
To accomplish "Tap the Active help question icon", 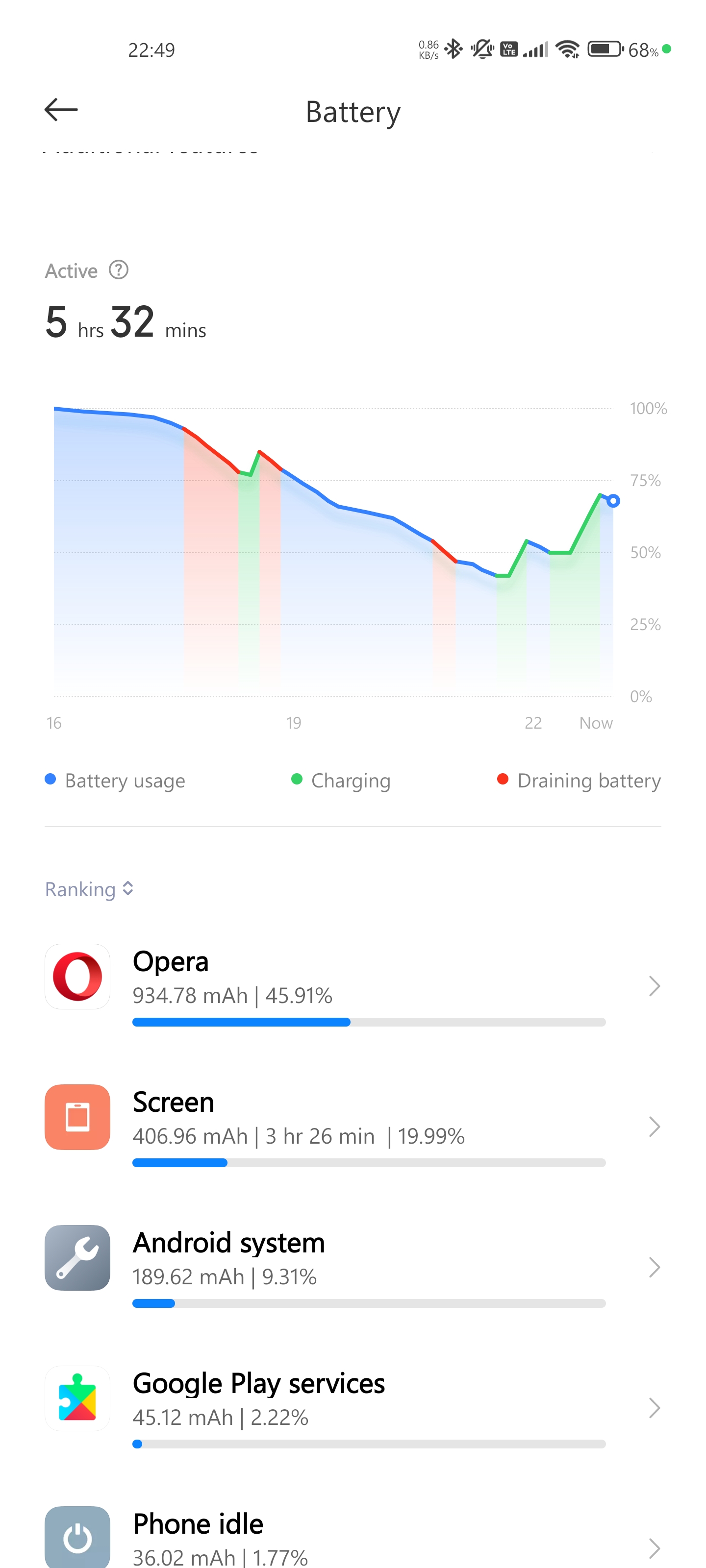I will 119,269.
